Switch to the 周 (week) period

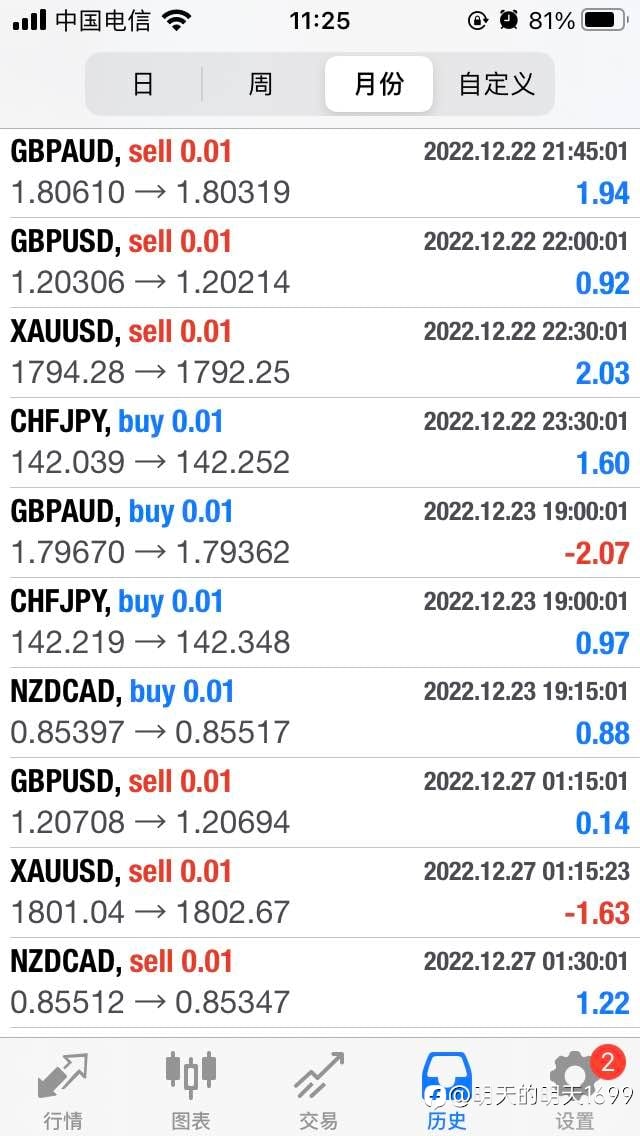coord(261,84)
